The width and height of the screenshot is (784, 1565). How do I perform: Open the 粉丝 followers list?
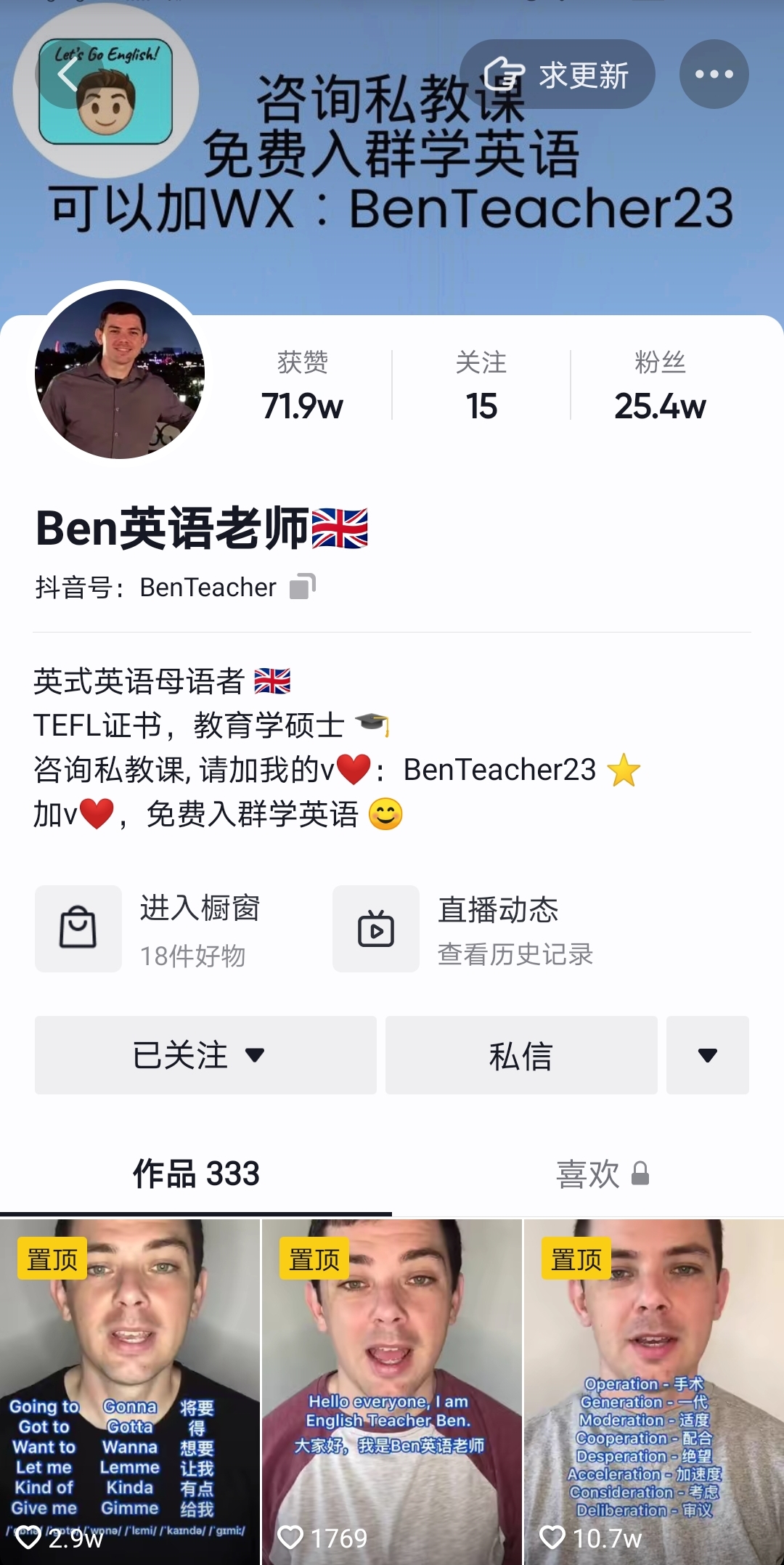660,386
